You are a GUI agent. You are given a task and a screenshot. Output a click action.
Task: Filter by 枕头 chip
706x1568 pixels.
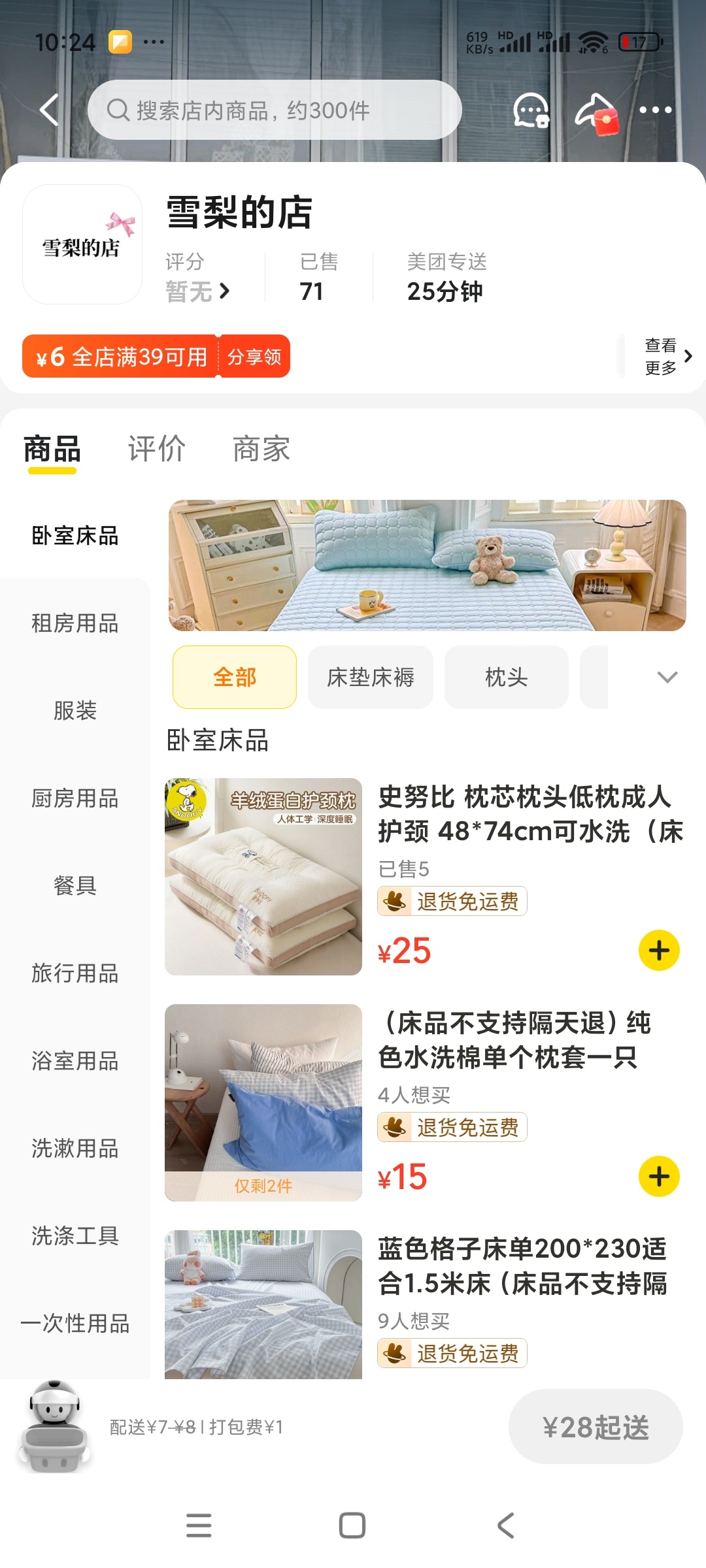pyautogui.click(x=506, y=678)
